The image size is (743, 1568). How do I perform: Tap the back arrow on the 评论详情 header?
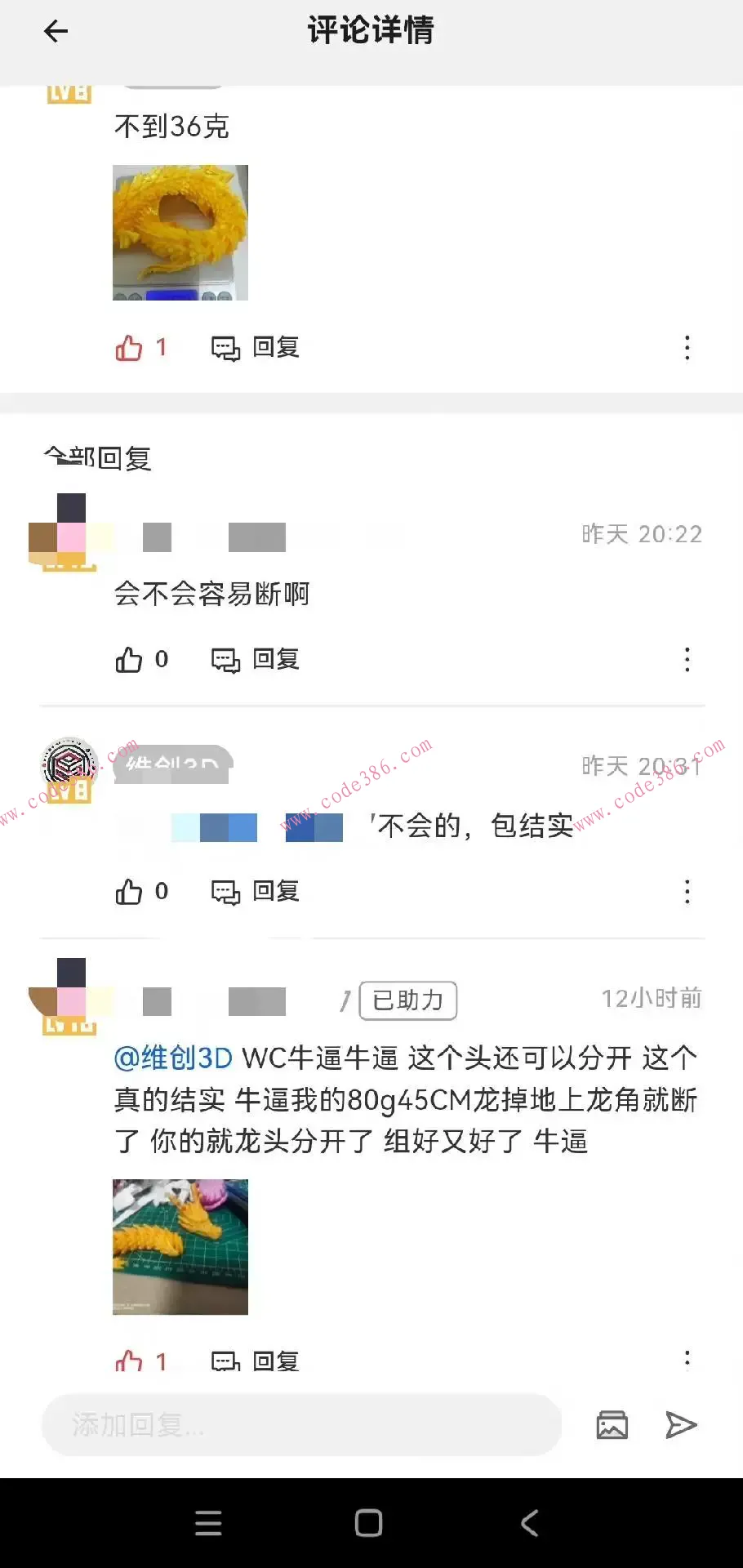[x=55, y=31]
